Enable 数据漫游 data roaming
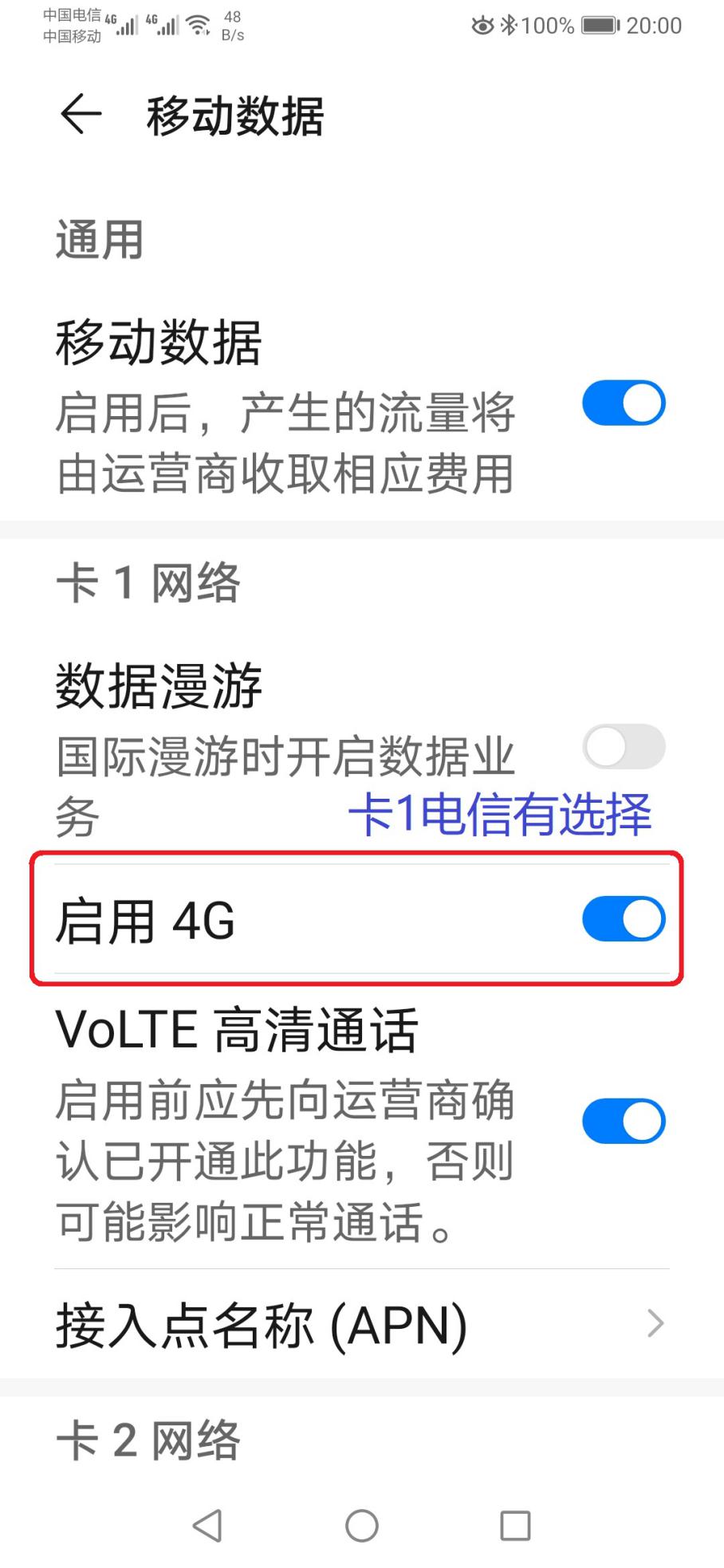Screen dimensions: 724x1568 624,746
